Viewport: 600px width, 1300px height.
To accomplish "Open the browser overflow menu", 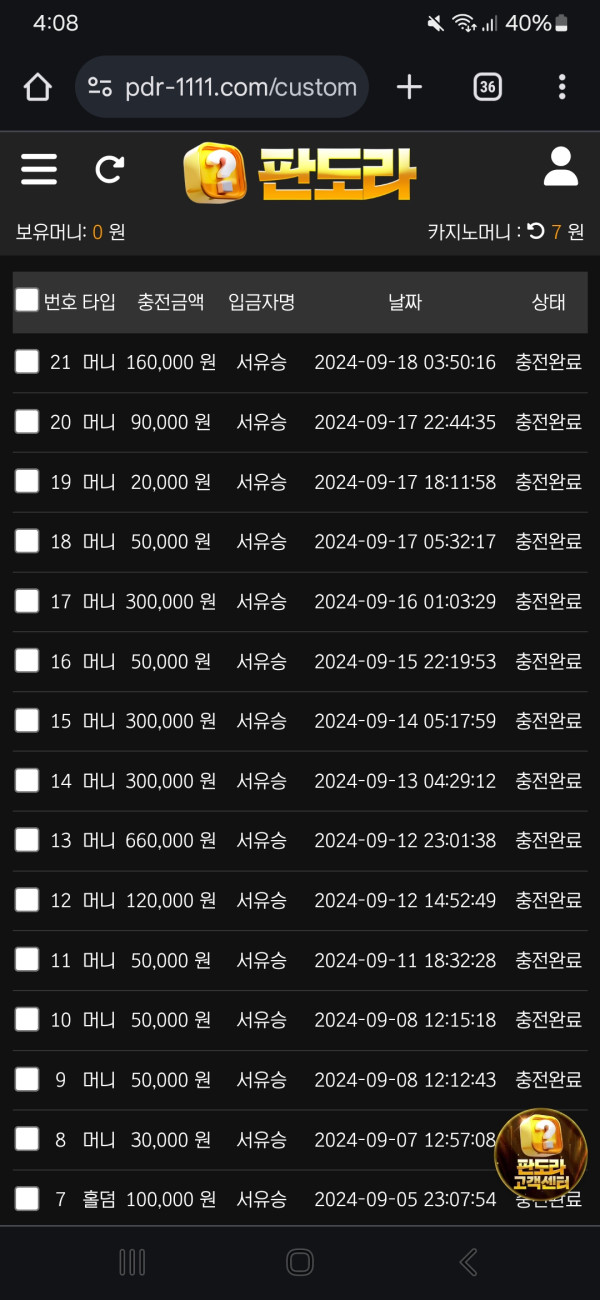I will click(x=562, y=87).
